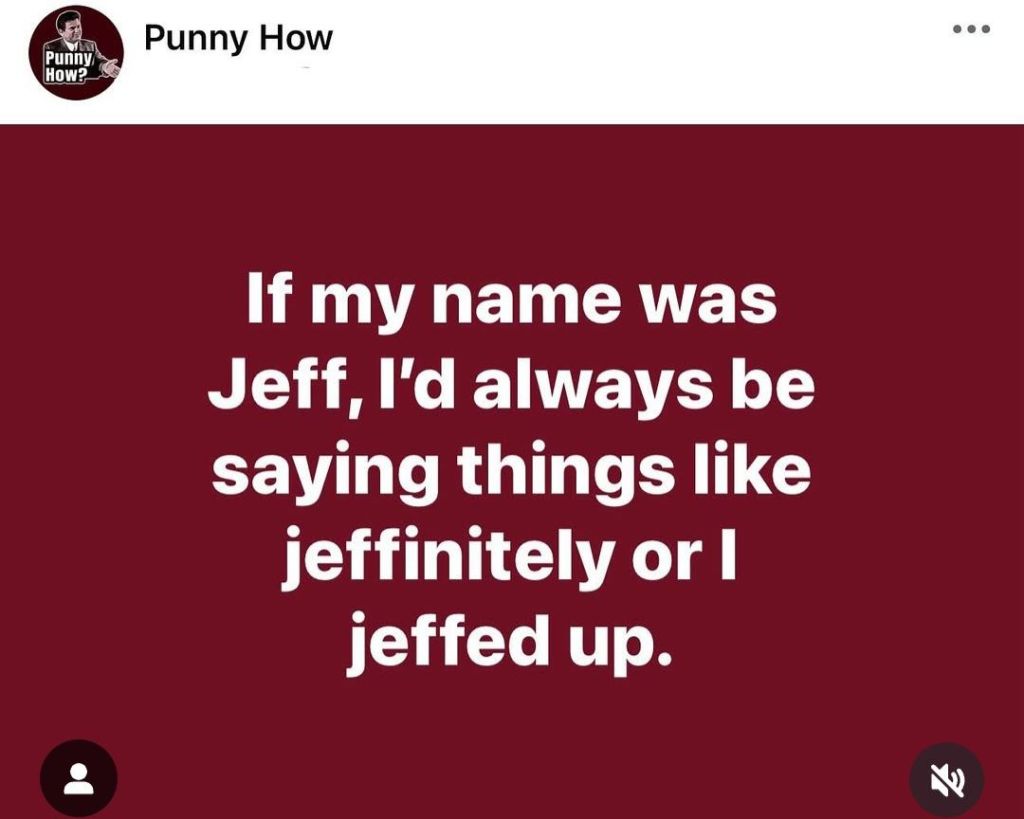
Task: Open the Punny How account name
Action: pyautogui.click(x=238, y=39)
